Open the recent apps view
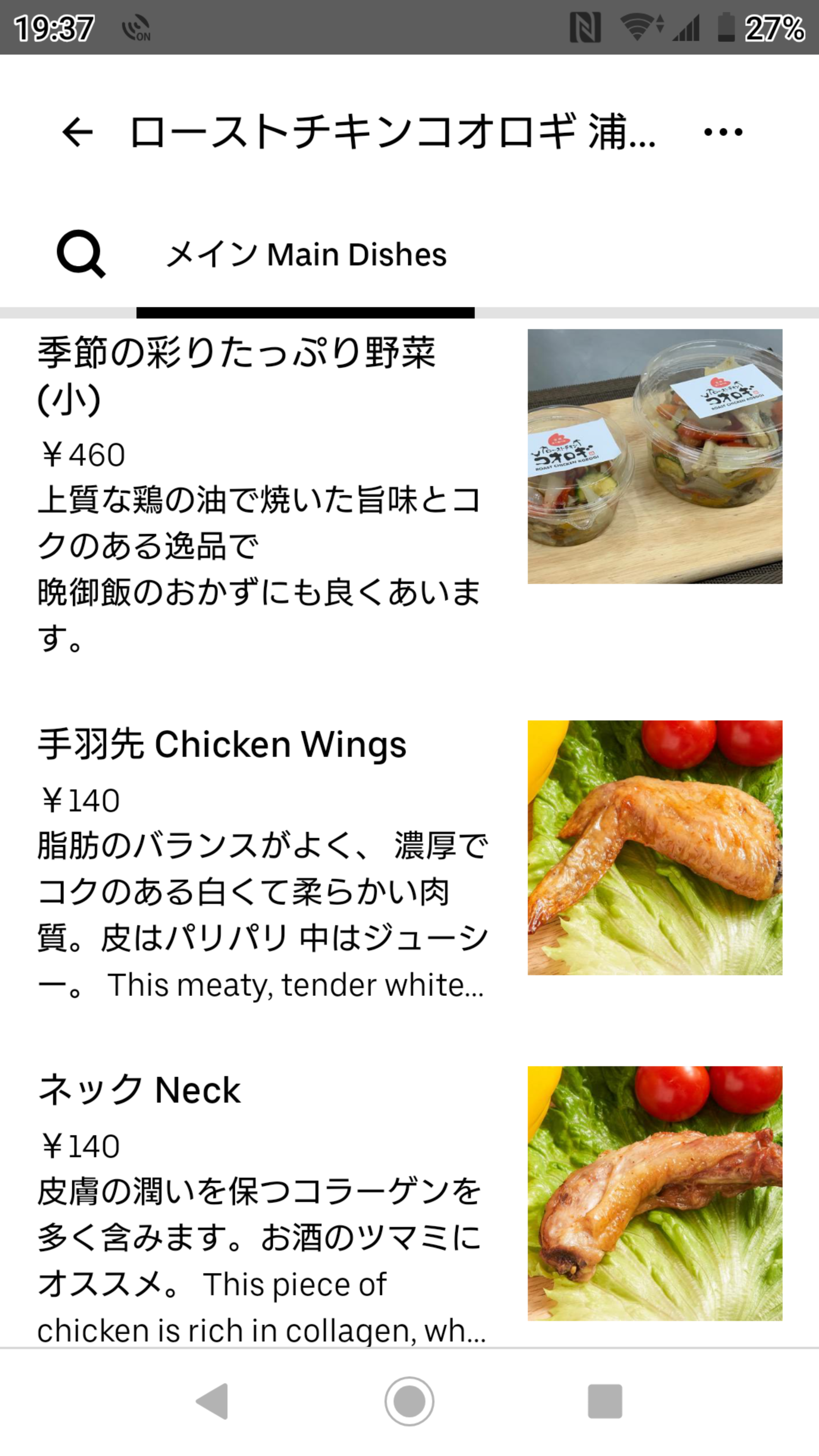The width and height of the screenshot is (819, 1456). 605,1401
